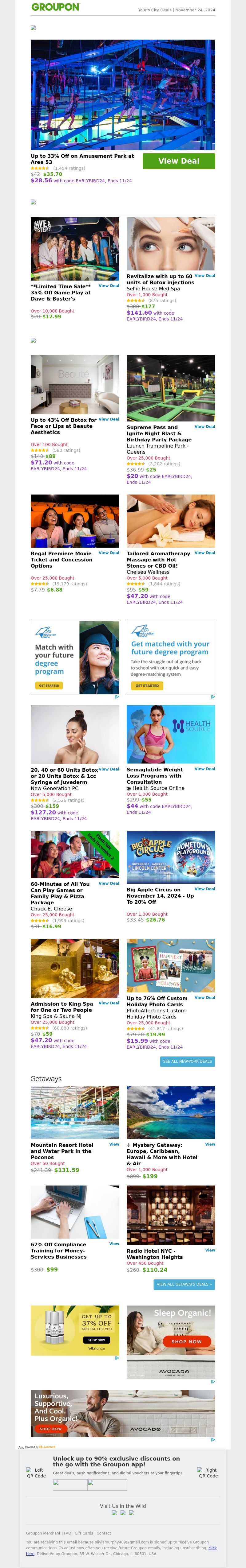246x1568 pixels.
Task: Open View Deal for Regal Premiere Movie Ticket
Action: pyautogui.click(x=109, y=553)
